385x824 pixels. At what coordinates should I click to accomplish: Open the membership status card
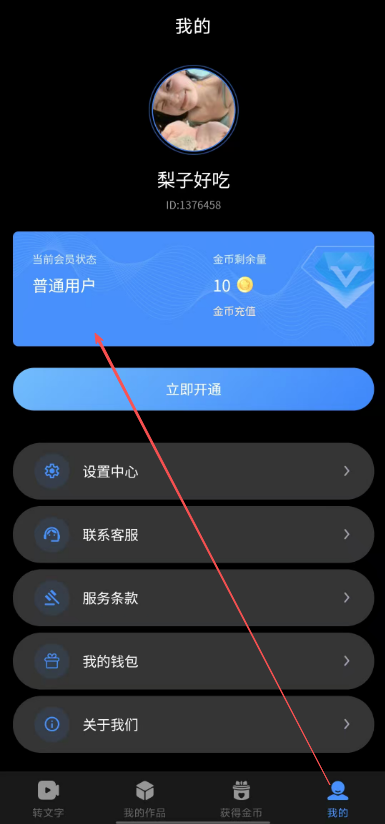193,289
